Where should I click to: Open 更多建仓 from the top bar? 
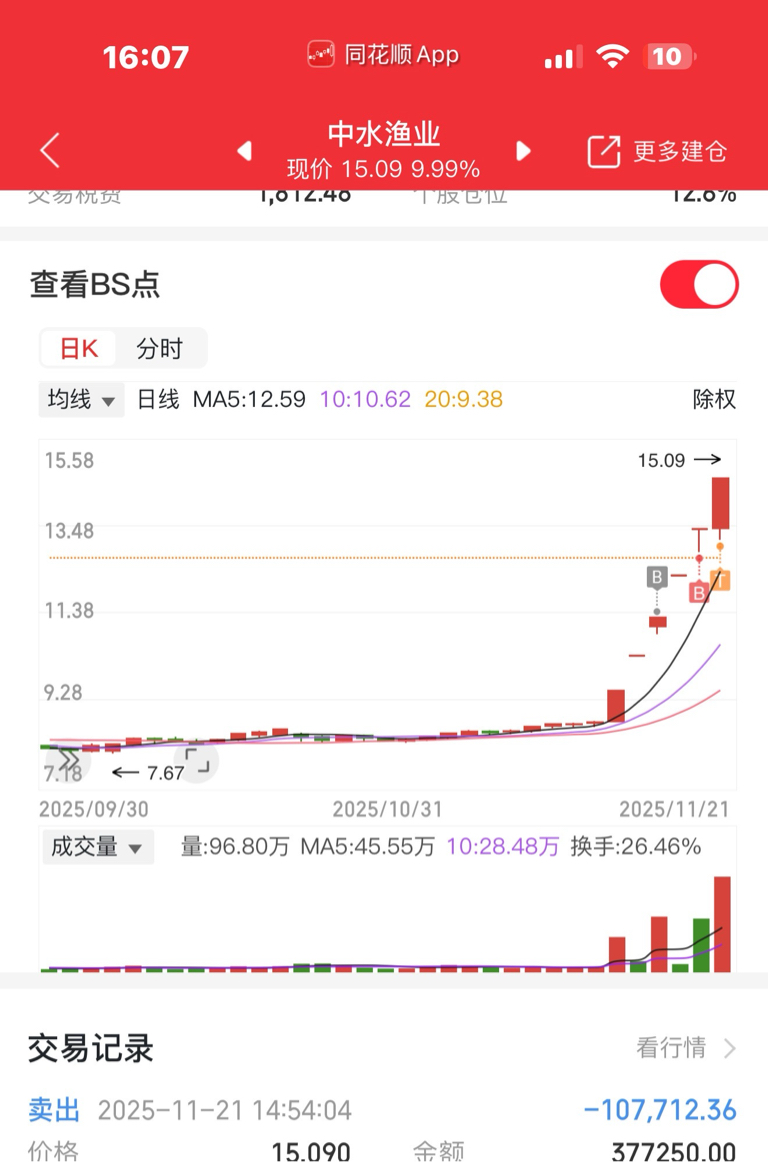click(x=657, y=152)
